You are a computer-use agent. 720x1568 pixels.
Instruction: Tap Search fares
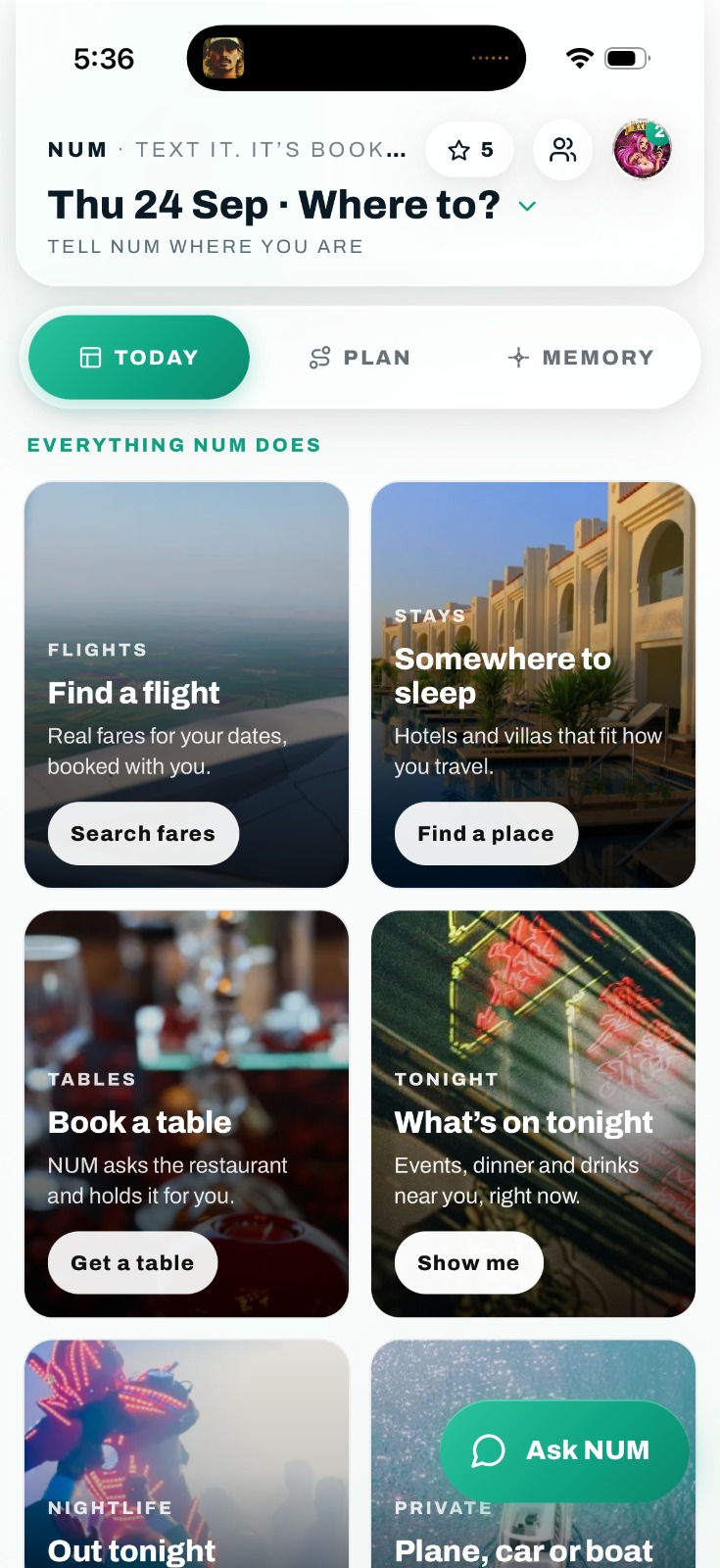tap(143, 834)
